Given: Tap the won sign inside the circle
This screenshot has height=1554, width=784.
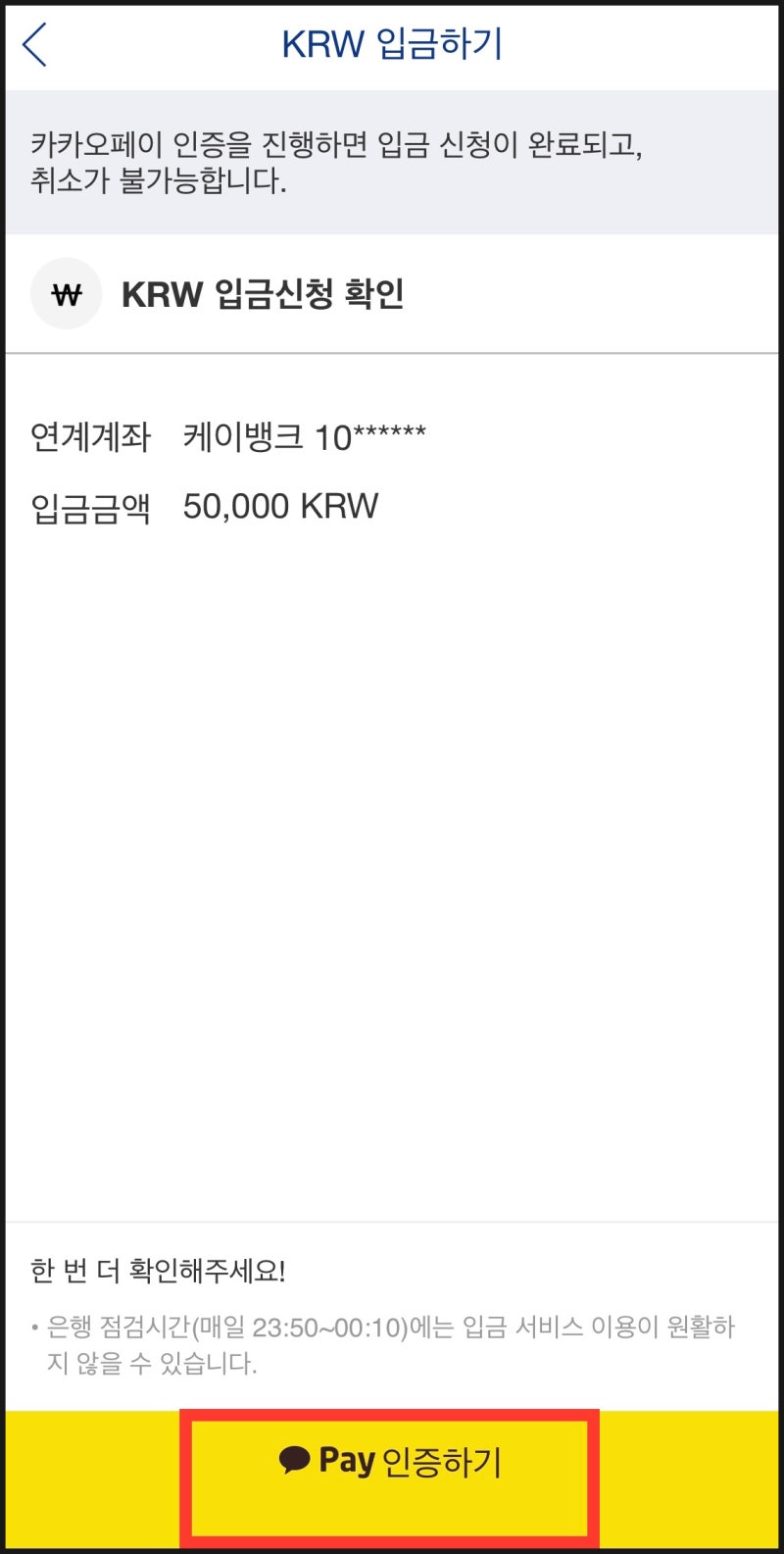Looking at the screenshot, I should pos(66,293).
